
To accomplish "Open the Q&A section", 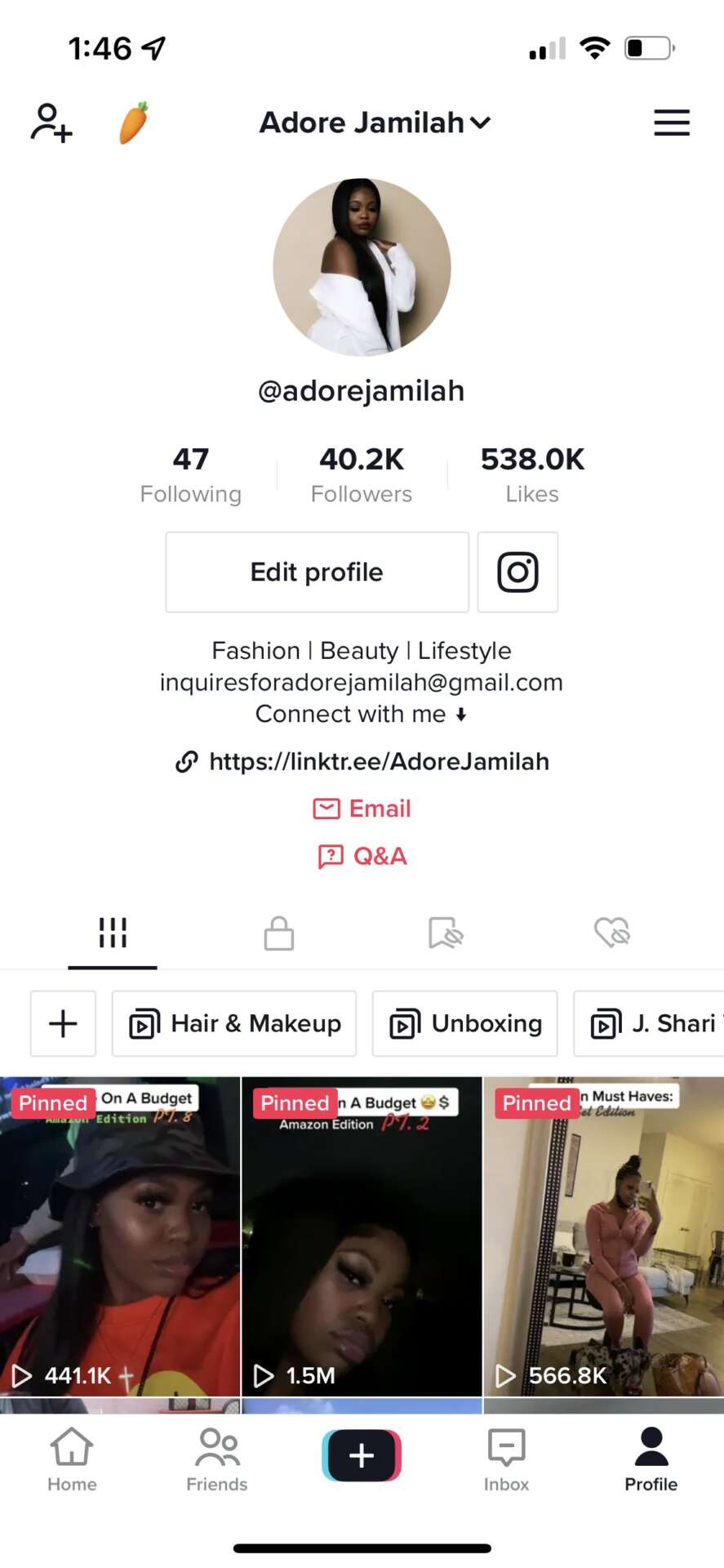I will coord(362,856).
